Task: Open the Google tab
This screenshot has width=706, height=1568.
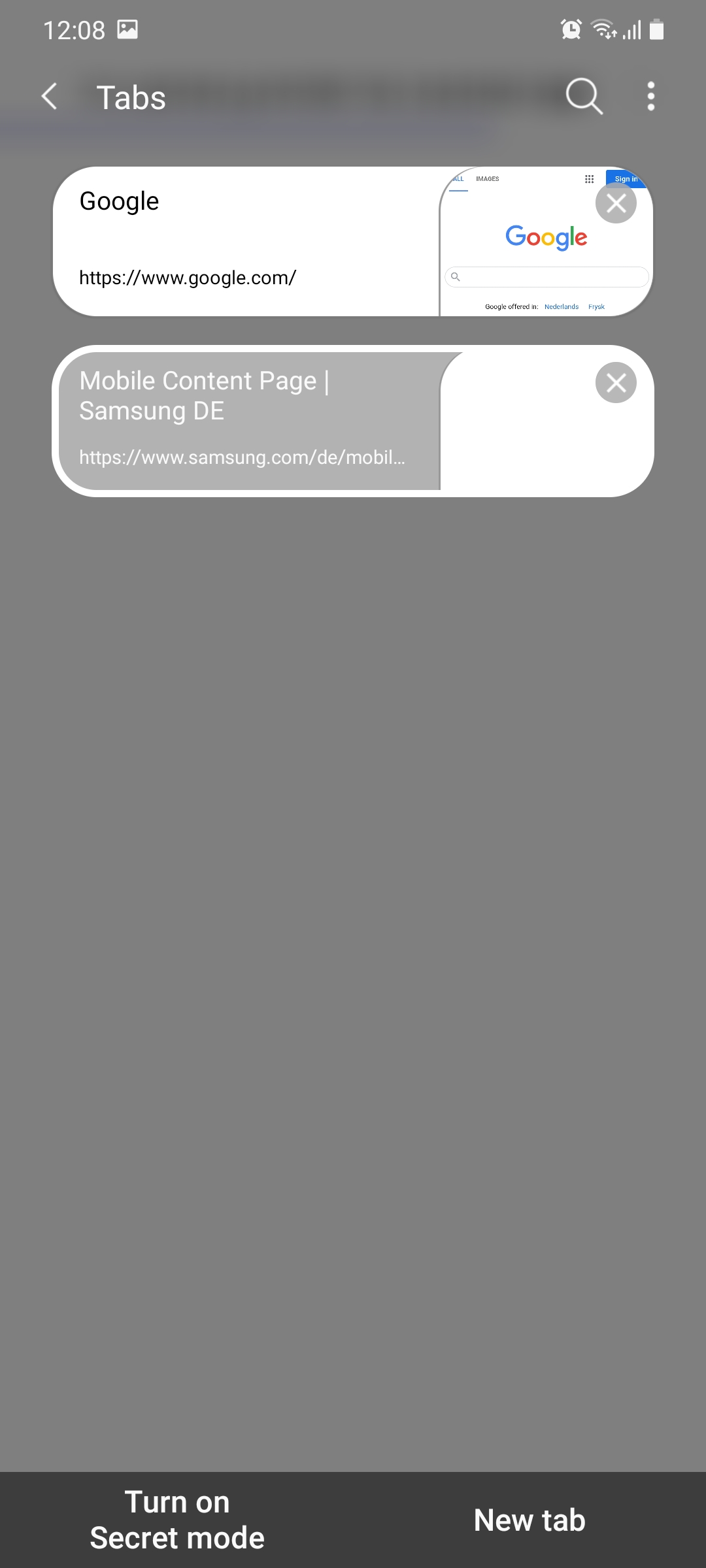Action: pos(248,242)
